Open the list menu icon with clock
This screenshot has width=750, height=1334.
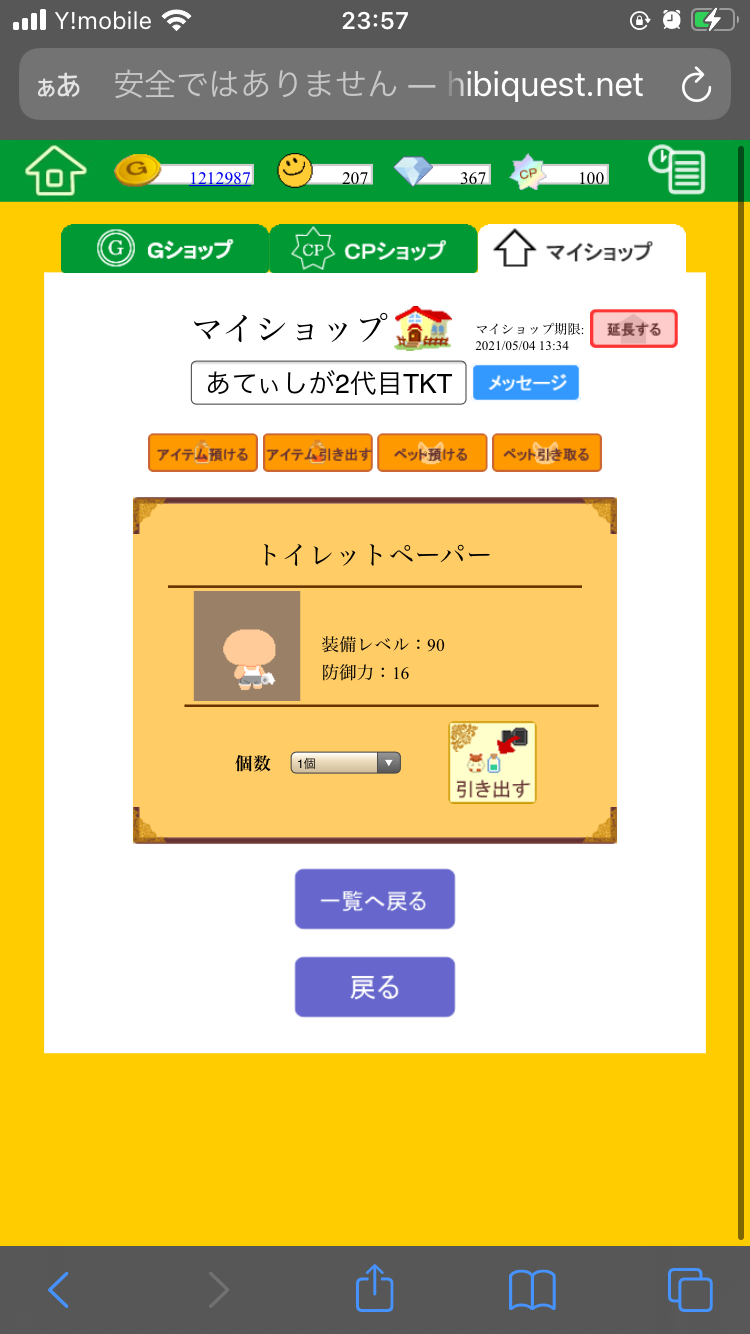click(677, 170)
